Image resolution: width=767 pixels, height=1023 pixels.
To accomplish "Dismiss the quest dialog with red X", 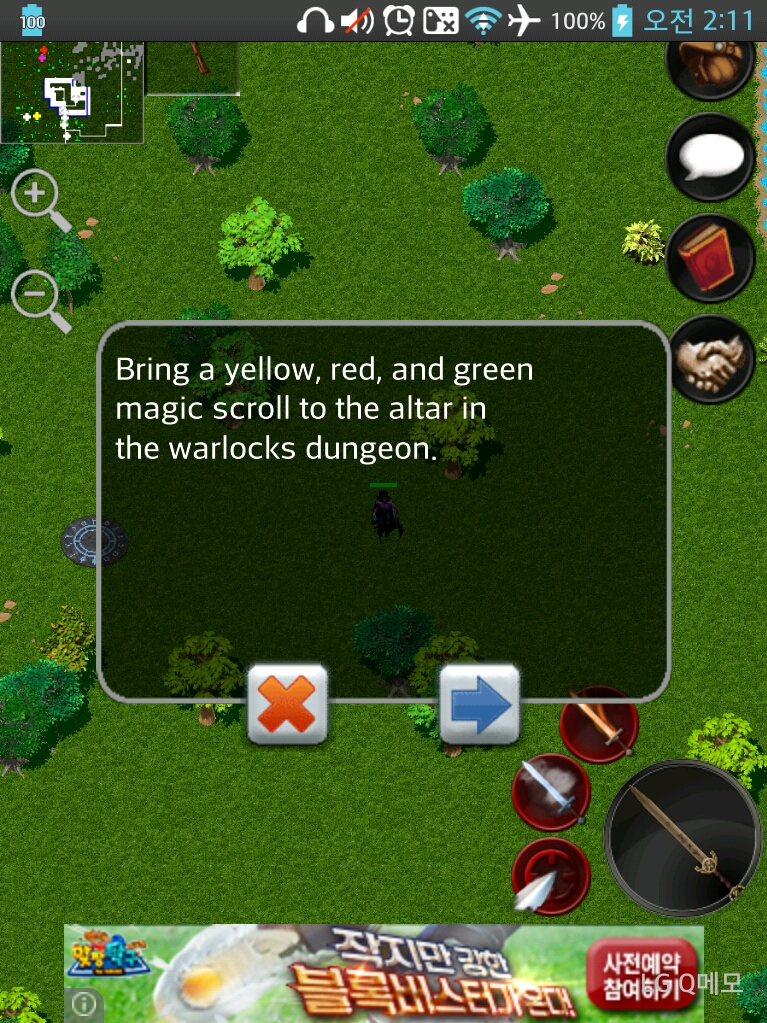I will coord(287,704).
